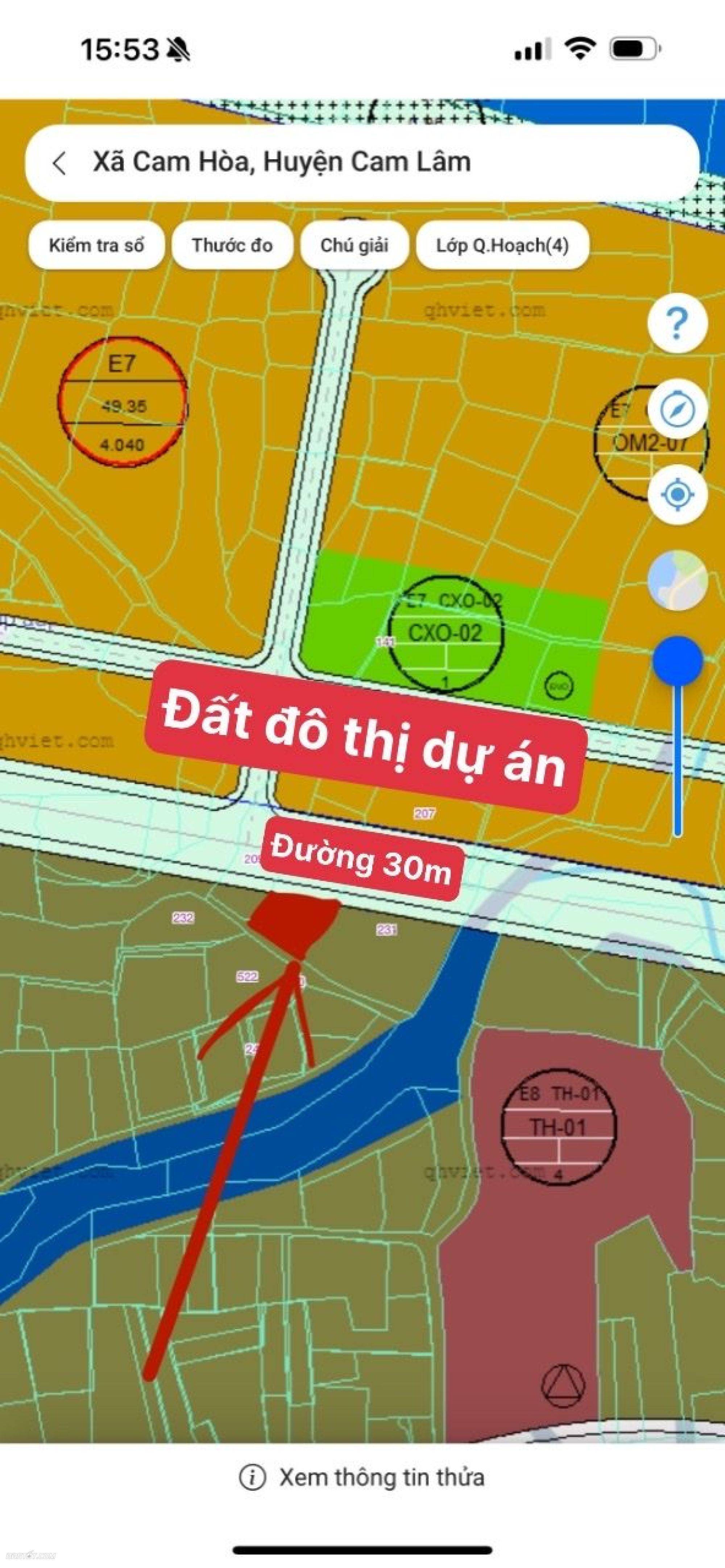725x1568 pixels.
Task: Open the Chú giải legend
Action: click(354, 245)
